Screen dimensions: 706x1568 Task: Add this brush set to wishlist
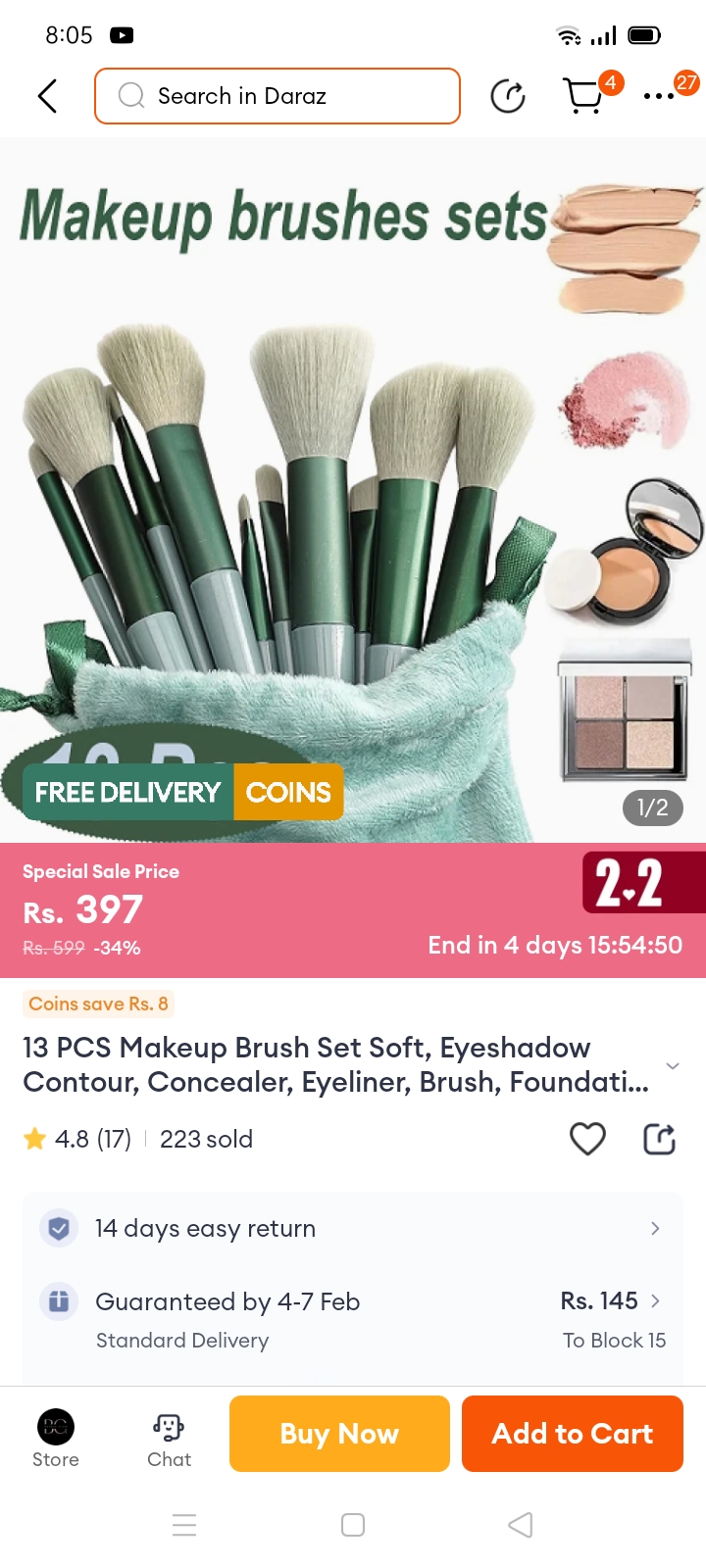point(587,1139)
